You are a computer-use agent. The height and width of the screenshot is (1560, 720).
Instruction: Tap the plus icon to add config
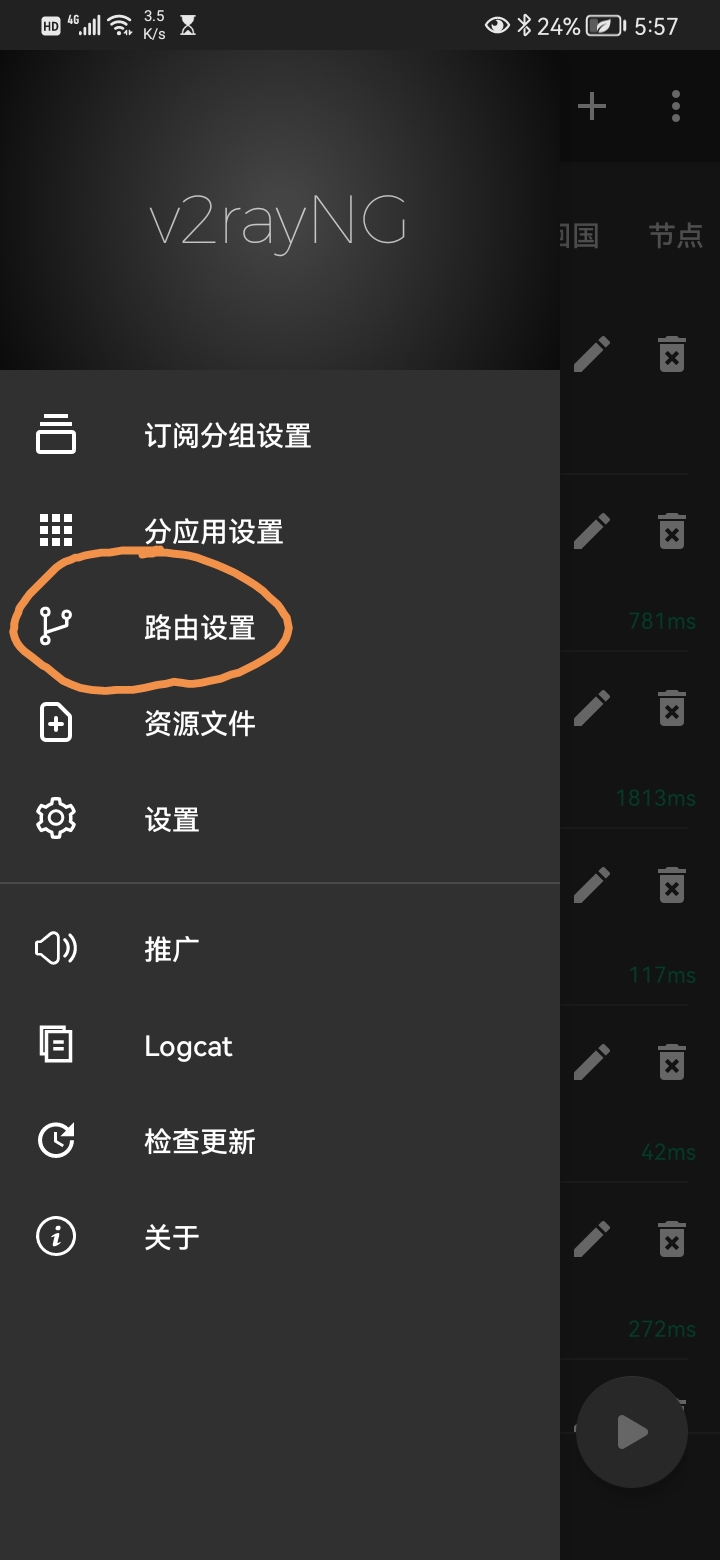pyautogui.click(x=592, y=106)
